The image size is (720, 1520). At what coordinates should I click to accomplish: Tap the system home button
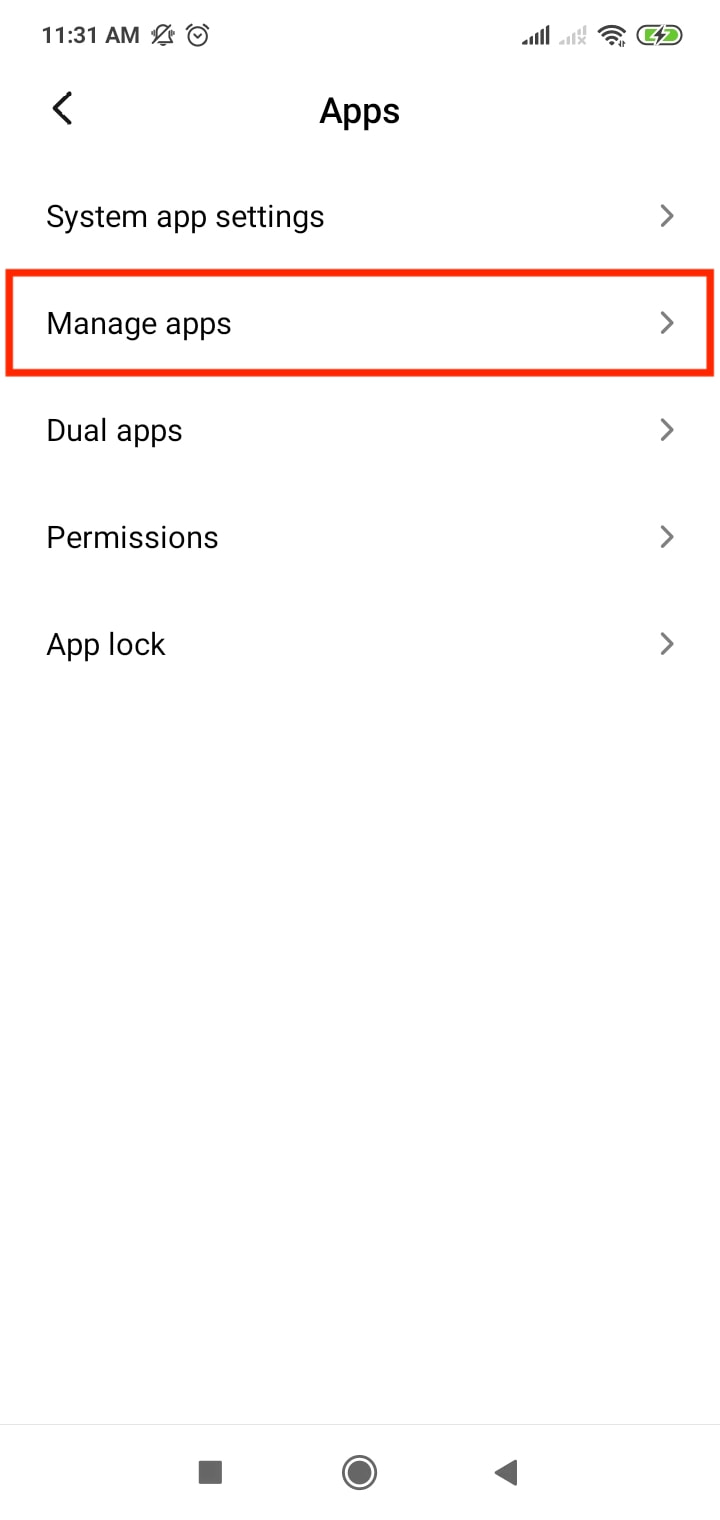(359, 1472)
